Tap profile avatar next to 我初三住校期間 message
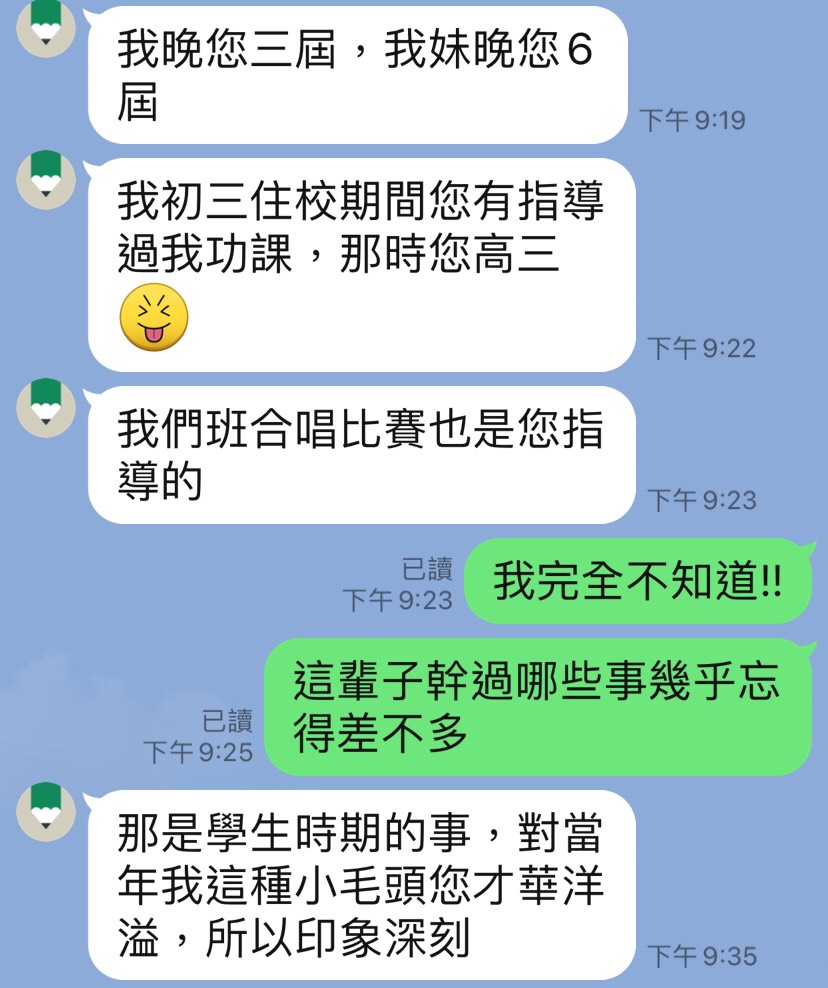The width and height of the screenshot is (828, 988). (x=46, y=180)
